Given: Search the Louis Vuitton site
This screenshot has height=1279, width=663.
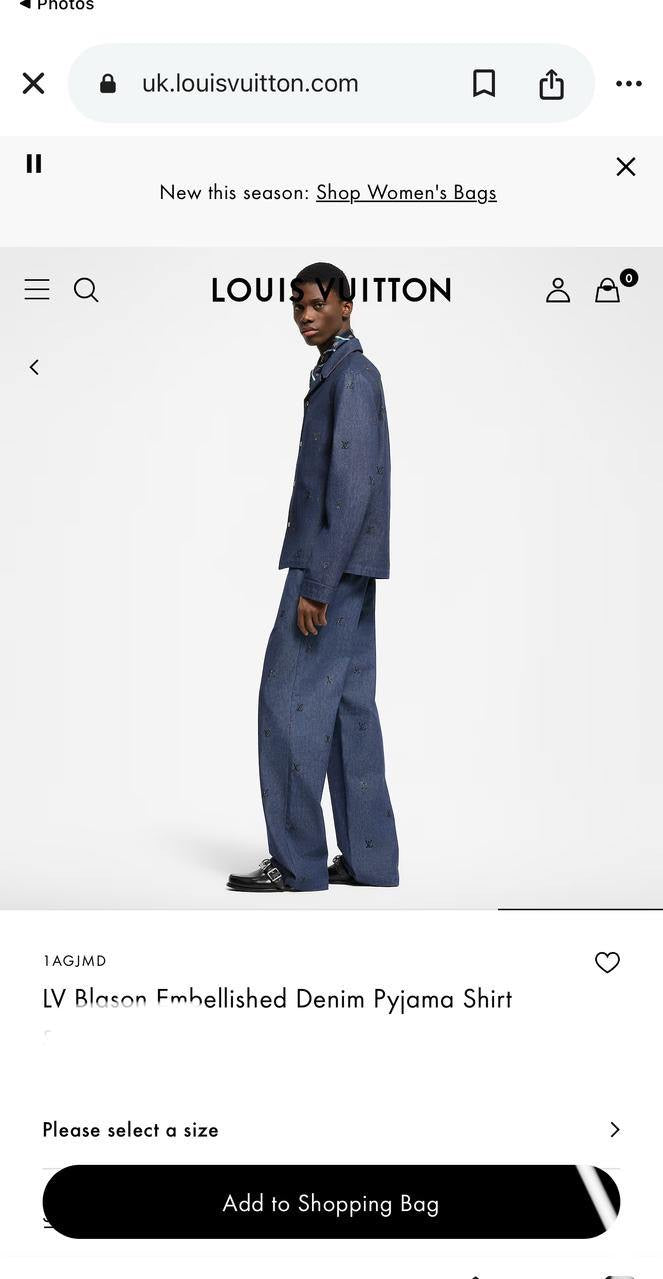Looking at the screenshot, I should (x=87, y=290).
